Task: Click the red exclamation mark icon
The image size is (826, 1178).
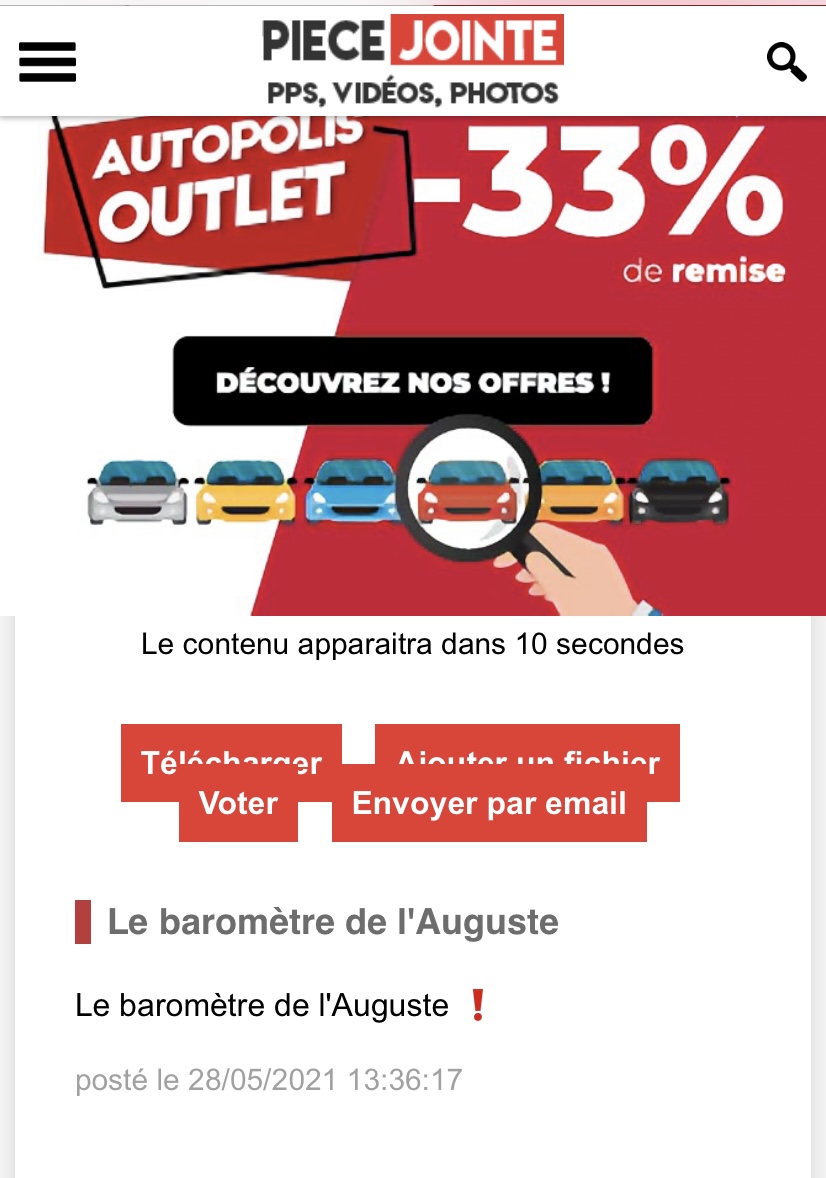Action: (477, 1007)
